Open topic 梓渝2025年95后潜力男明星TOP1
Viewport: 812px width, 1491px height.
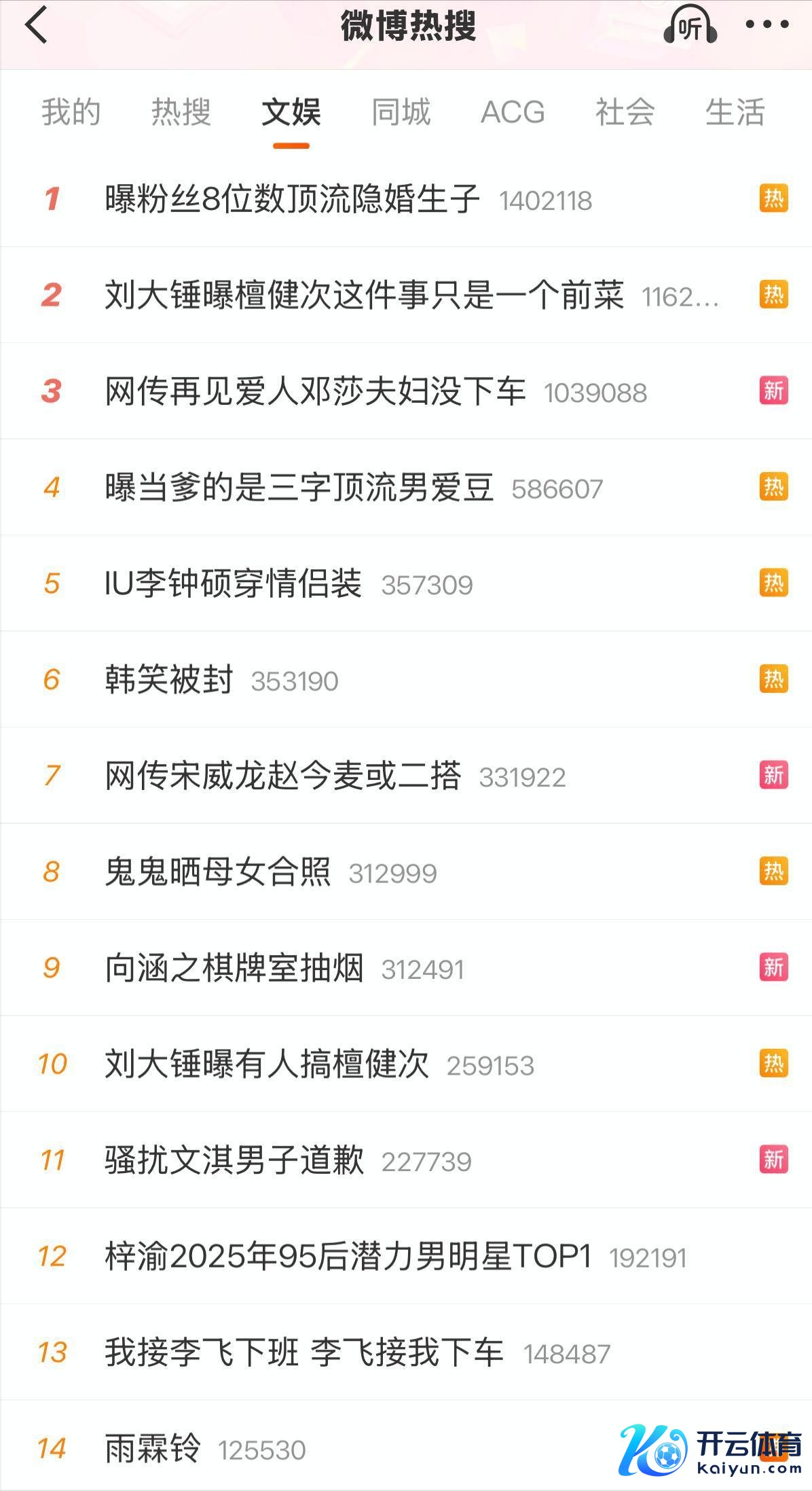pyautogui.click(x=348, y=1257)
